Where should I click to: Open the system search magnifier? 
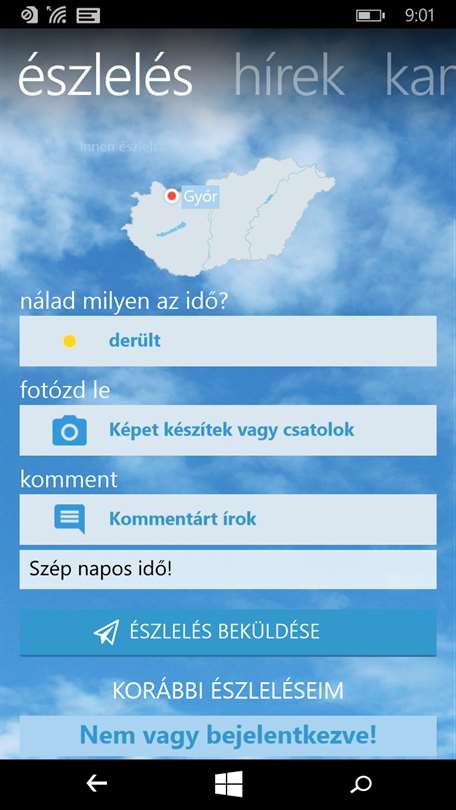point(360,784)
